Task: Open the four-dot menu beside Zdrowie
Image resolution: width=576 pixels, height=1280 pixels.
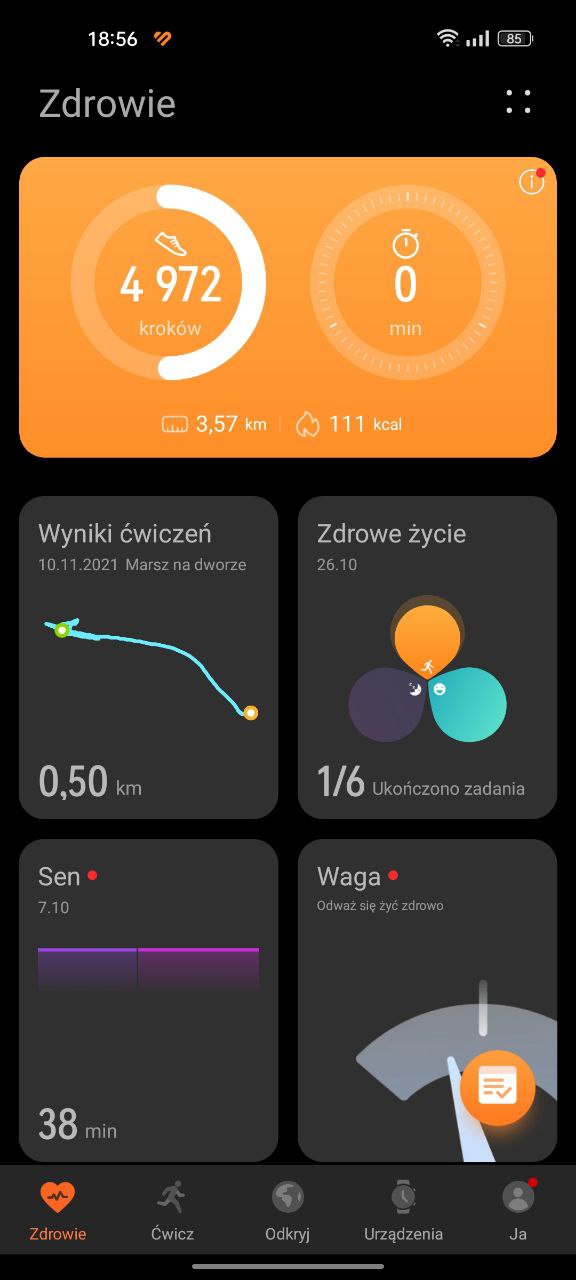Action: click(x=518, y=102)
